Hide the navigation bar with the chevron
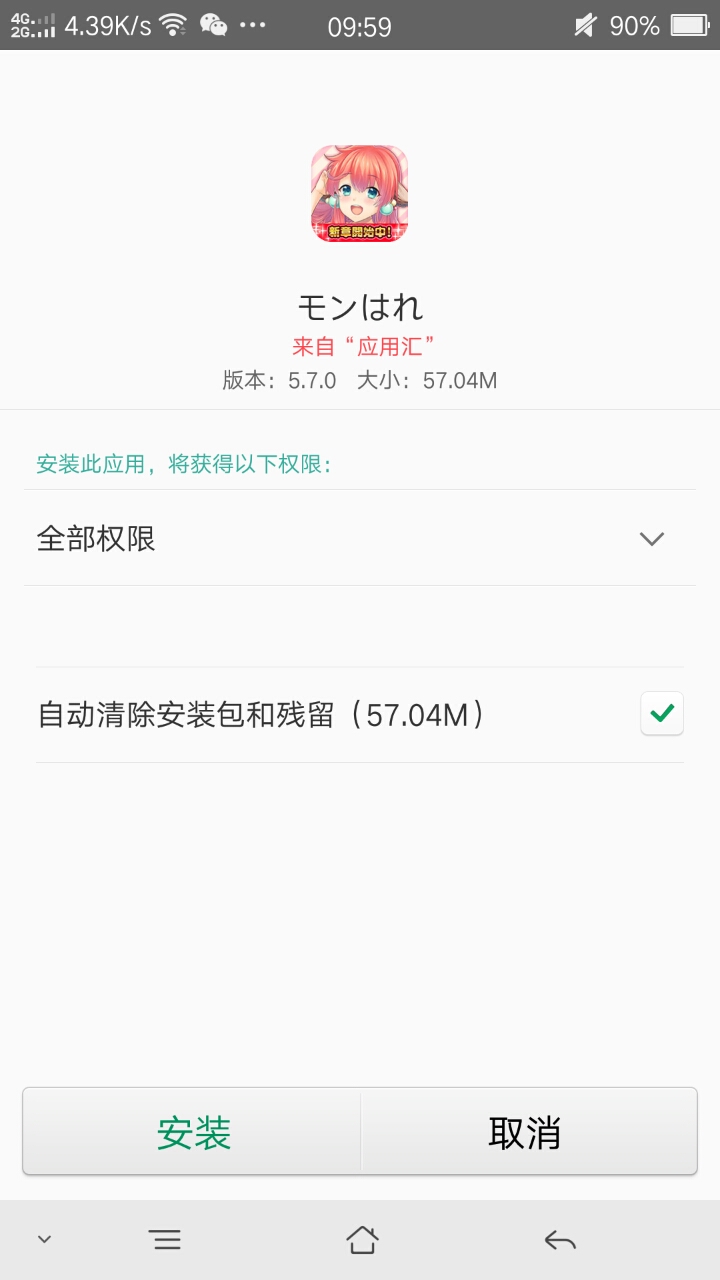 [x=44, y=1240]
